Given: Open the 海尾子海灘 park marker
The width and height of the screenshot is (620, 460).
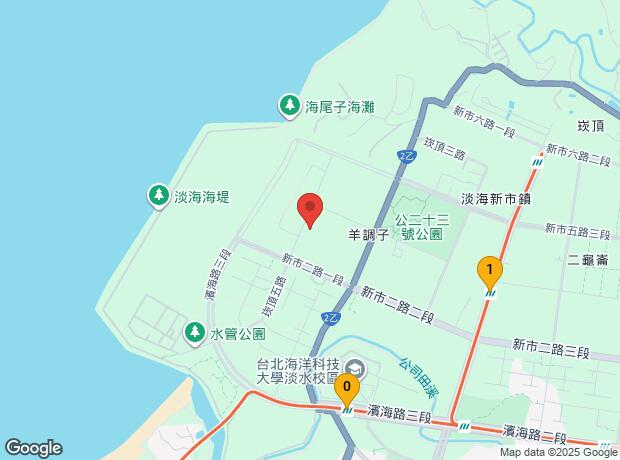Looking at the screenshot, I should coord(289,106).
